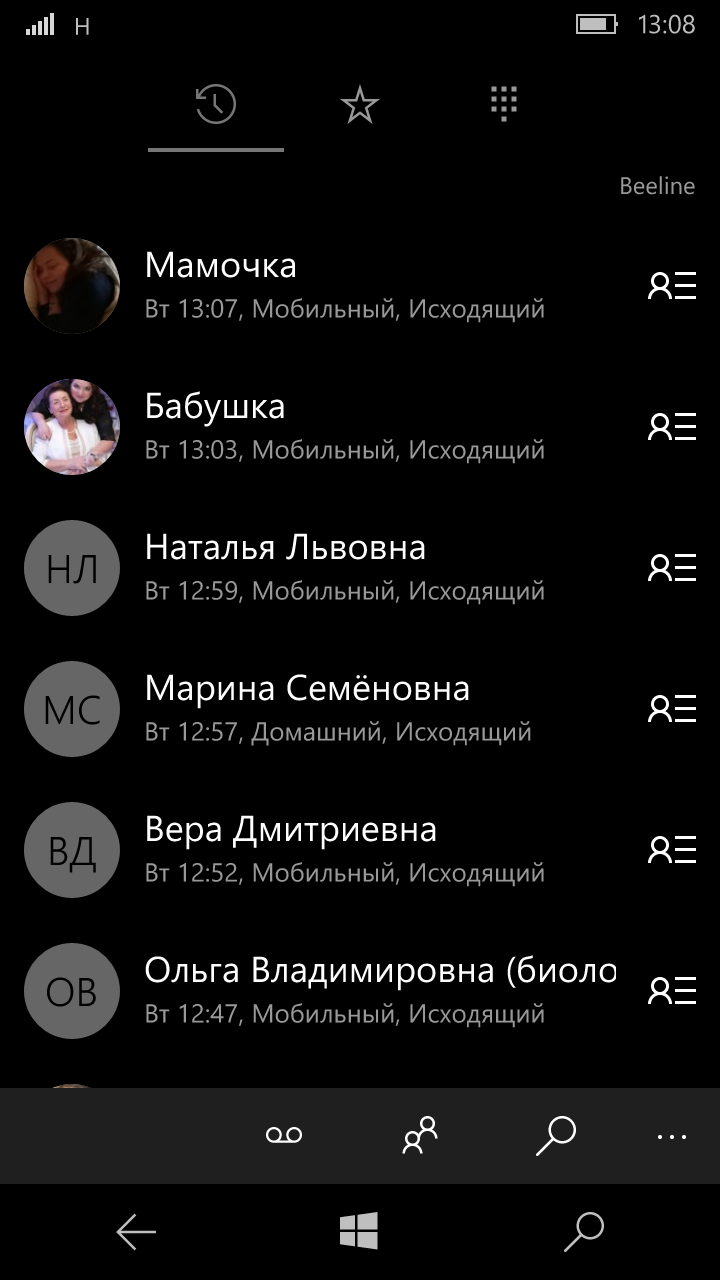Screen dimensions: 720x1280
Task: Search call history with the magnifier
Action: pyautogui.click(x=556, y=1135)
